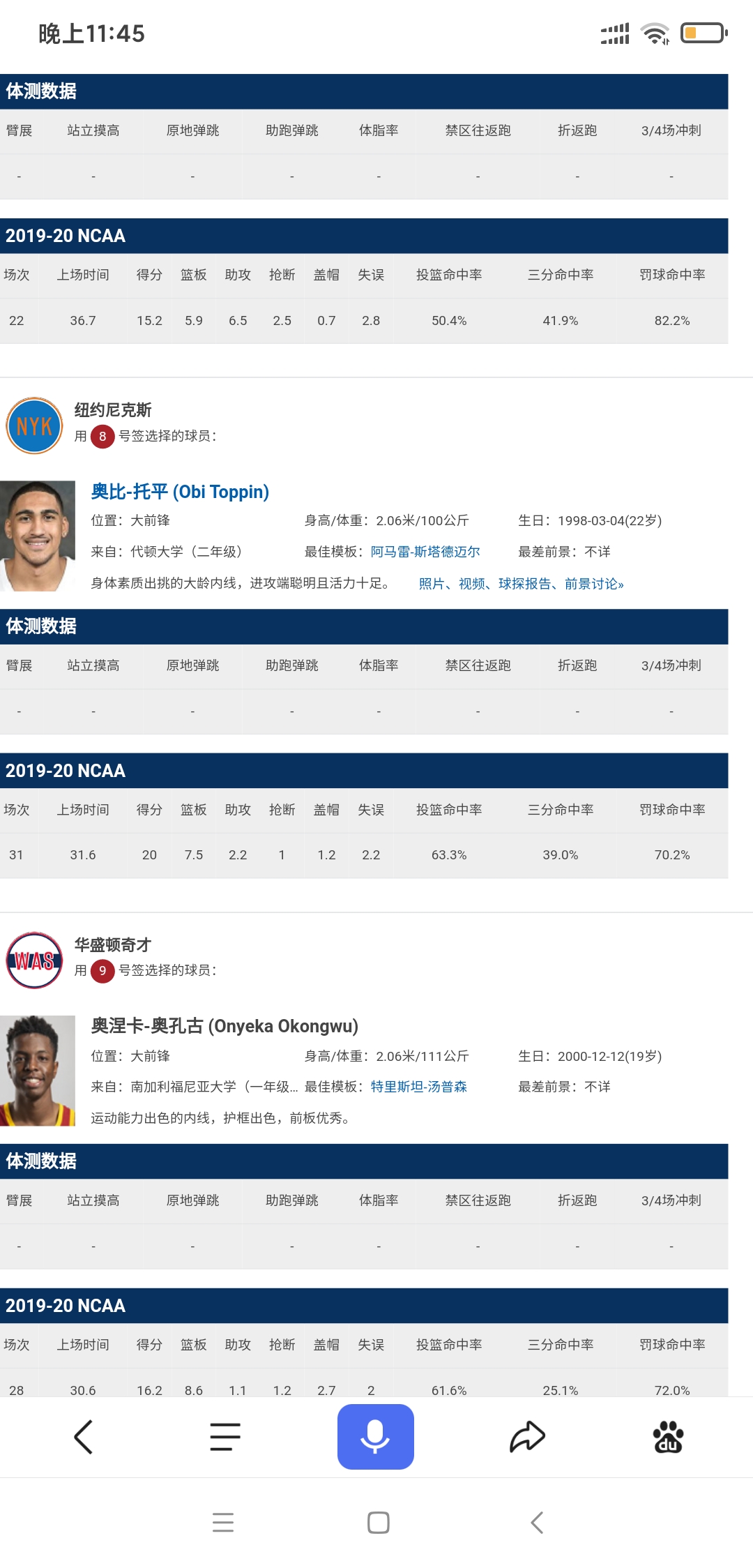Viewport: 753px width, 1568px height.
Task: Open the Obi Toppin profile link
Action: tap(180, 492)
